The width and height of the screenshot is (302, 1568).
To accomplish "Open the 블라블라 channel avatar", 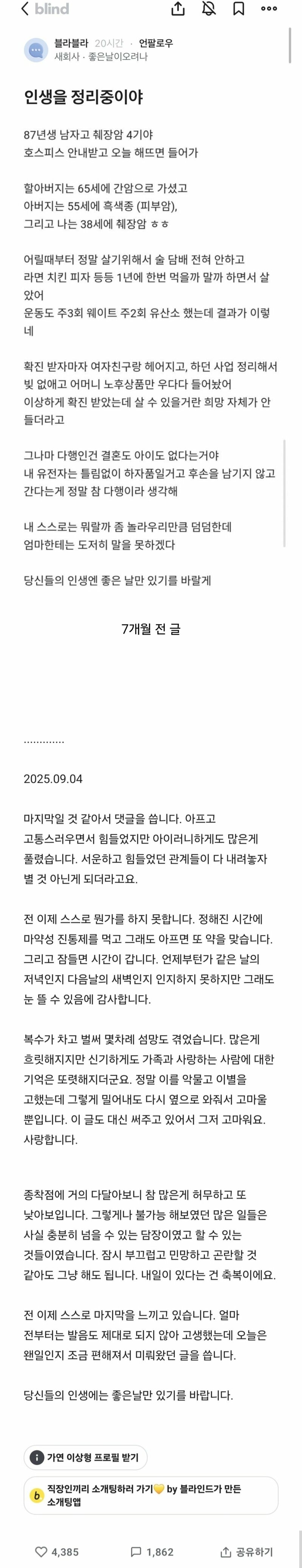I will click(x=36, y=50).
